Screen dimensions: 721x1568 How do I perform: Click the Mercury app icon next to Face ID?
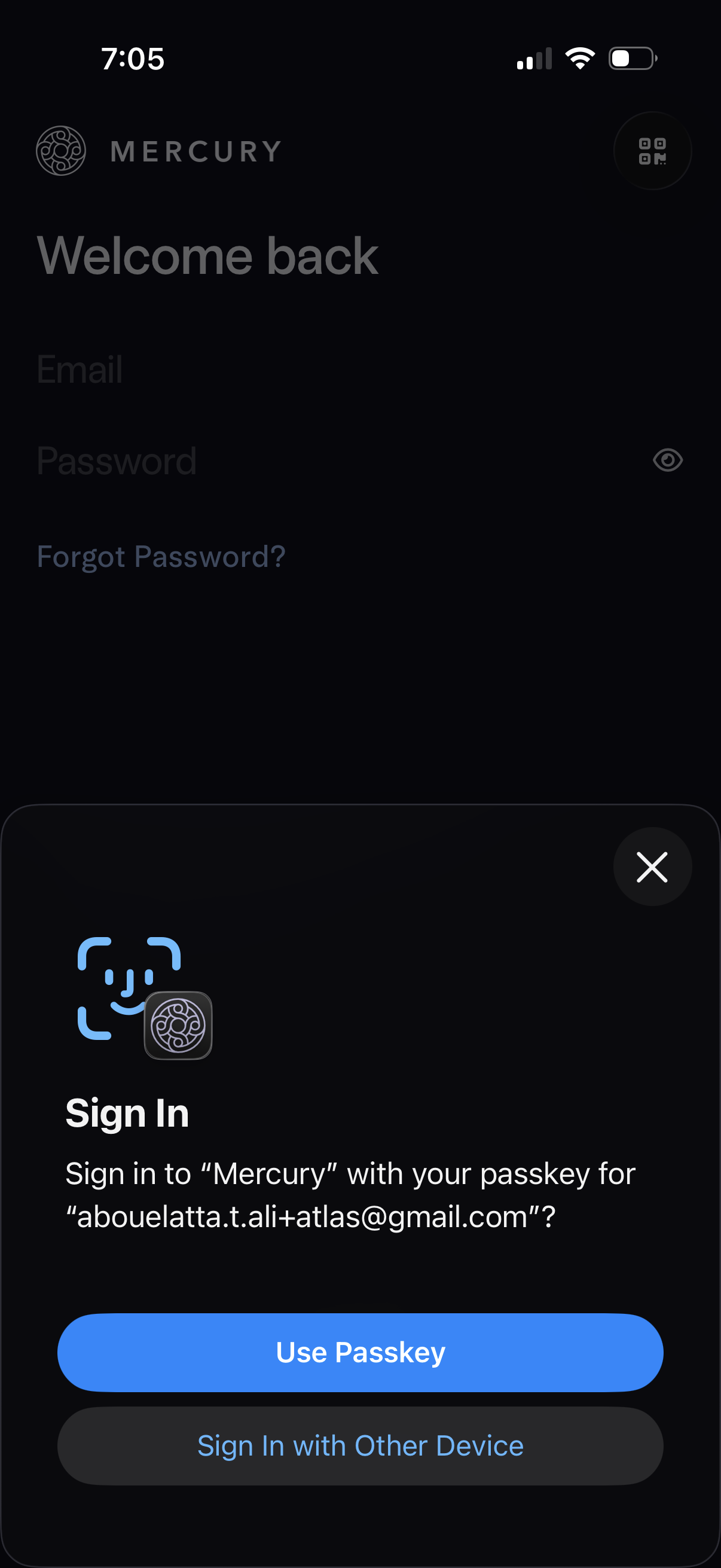tap(178, 1024)
